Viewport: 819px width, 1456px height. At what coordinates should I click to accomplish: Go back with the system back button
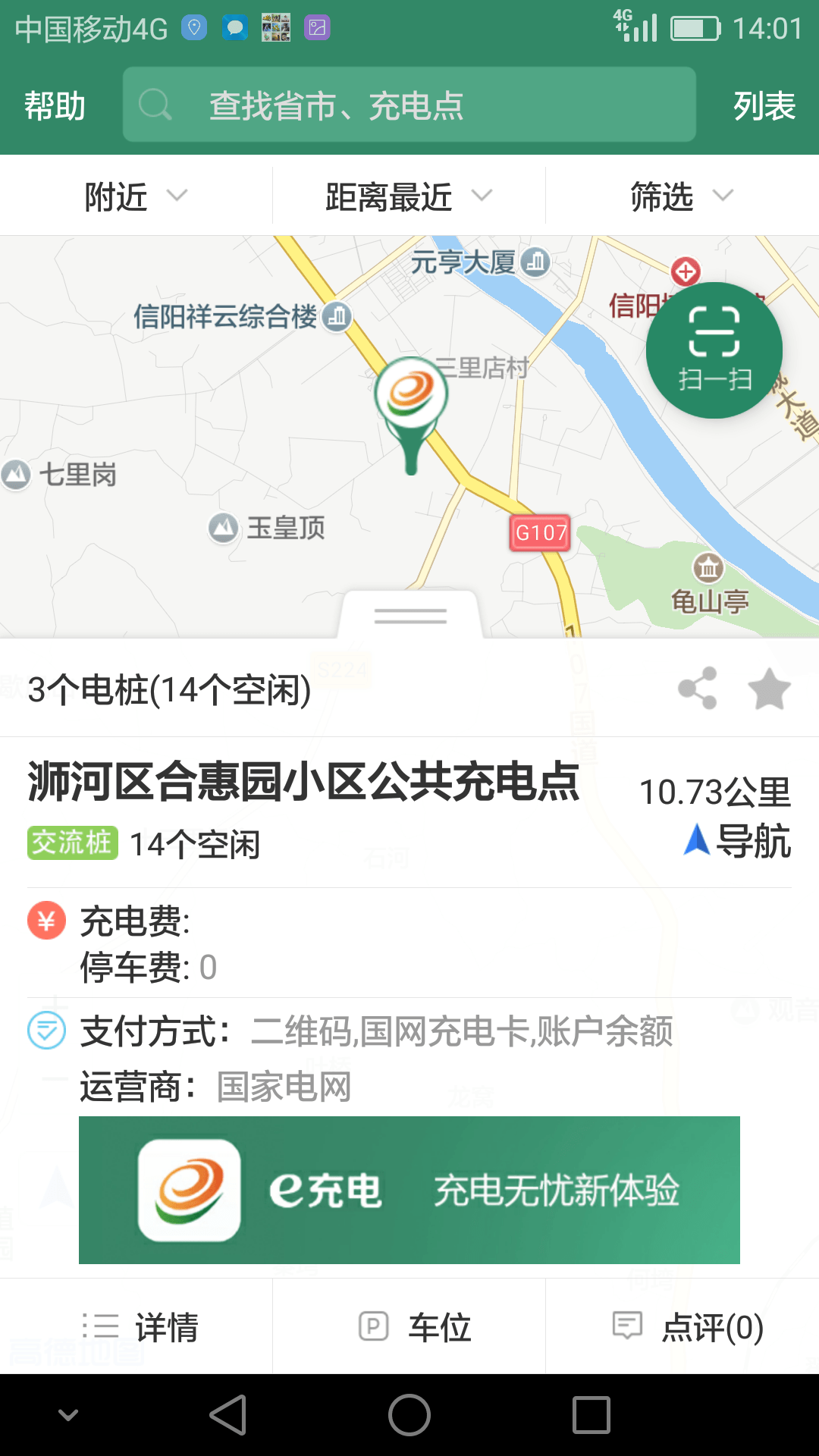point(228,1415)
